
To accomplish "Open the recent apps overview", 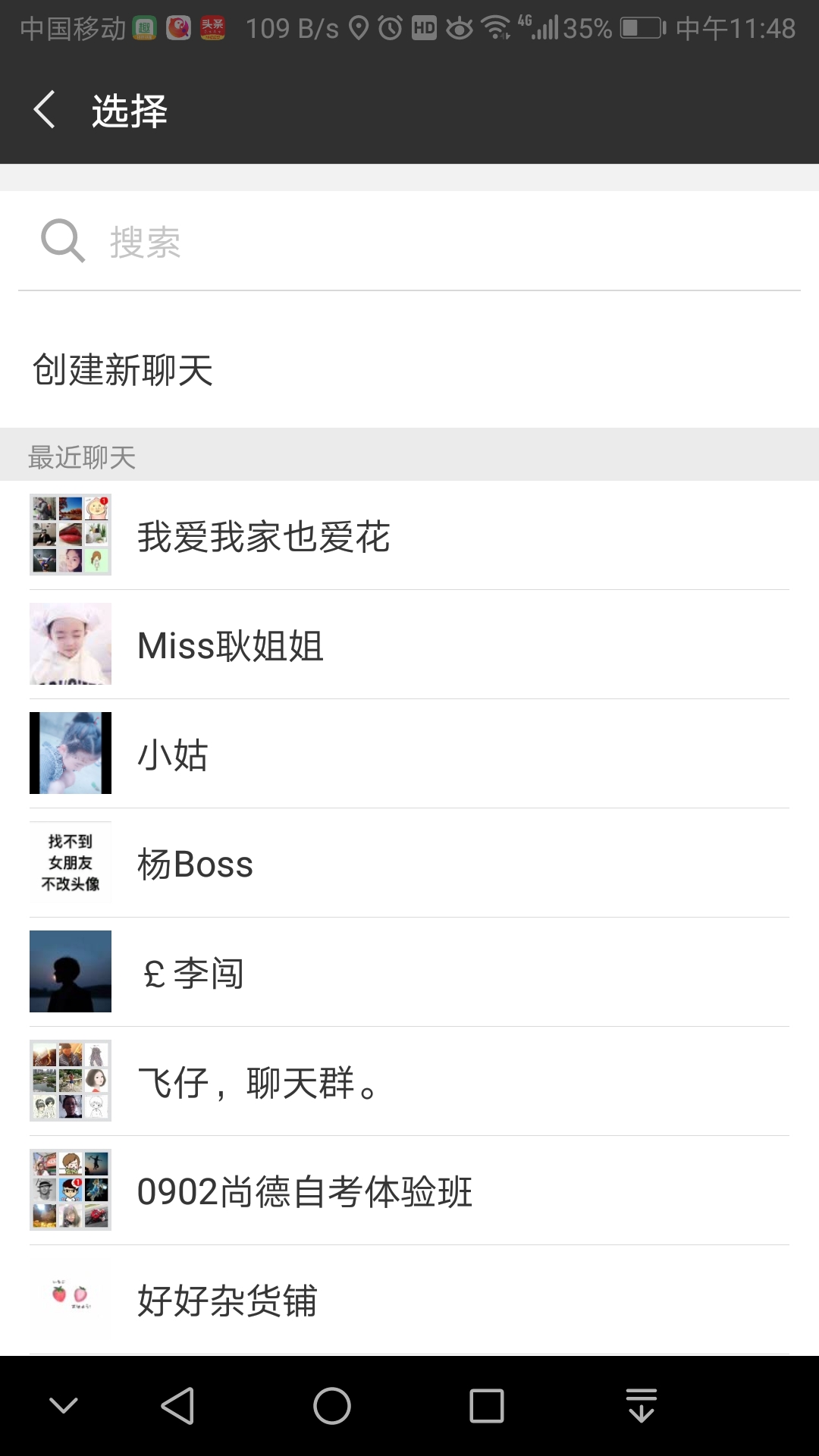I will click(487, 1406).
